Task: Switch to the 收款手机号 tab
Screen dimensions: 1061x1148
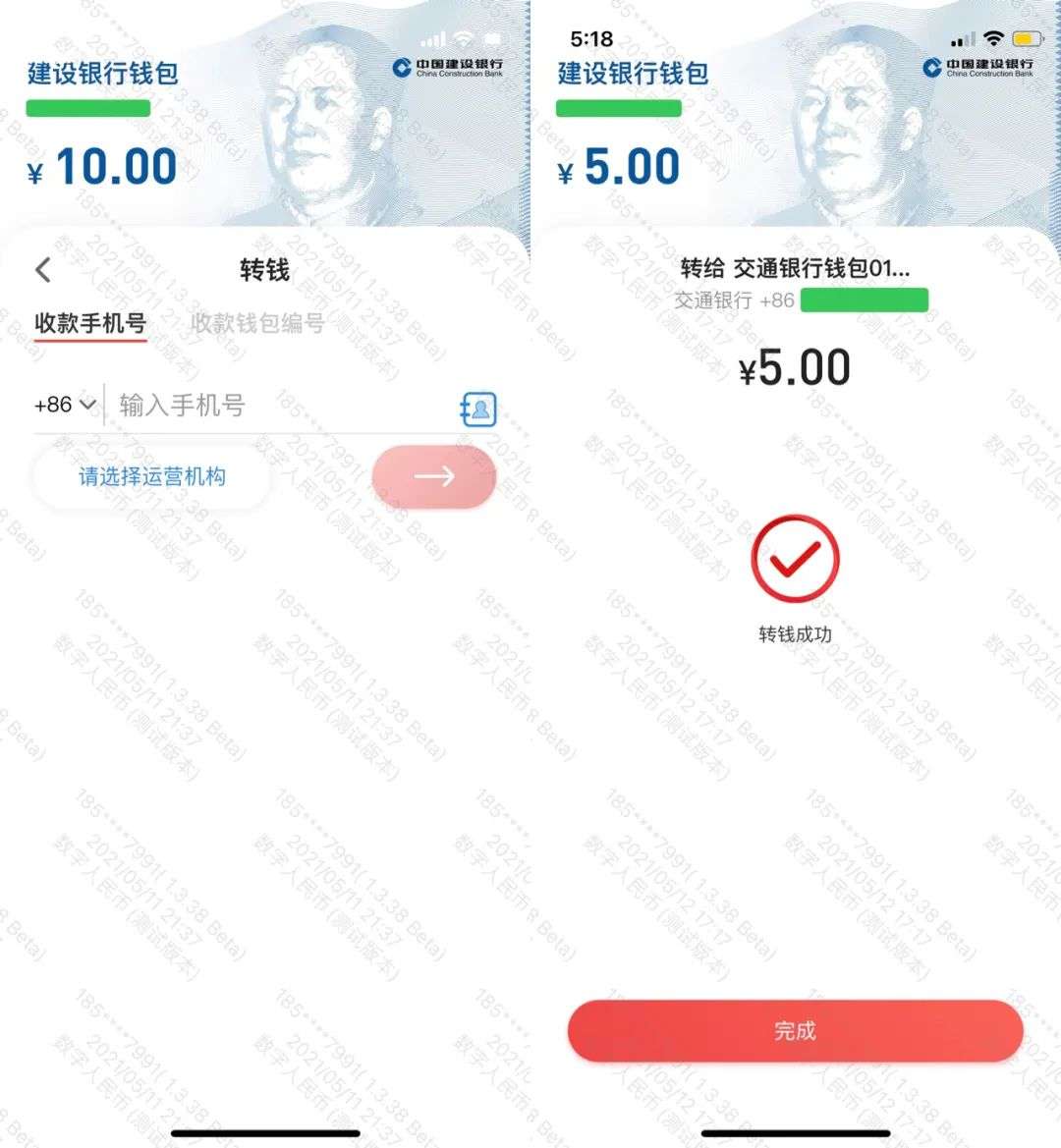Action: pos(90,323)
